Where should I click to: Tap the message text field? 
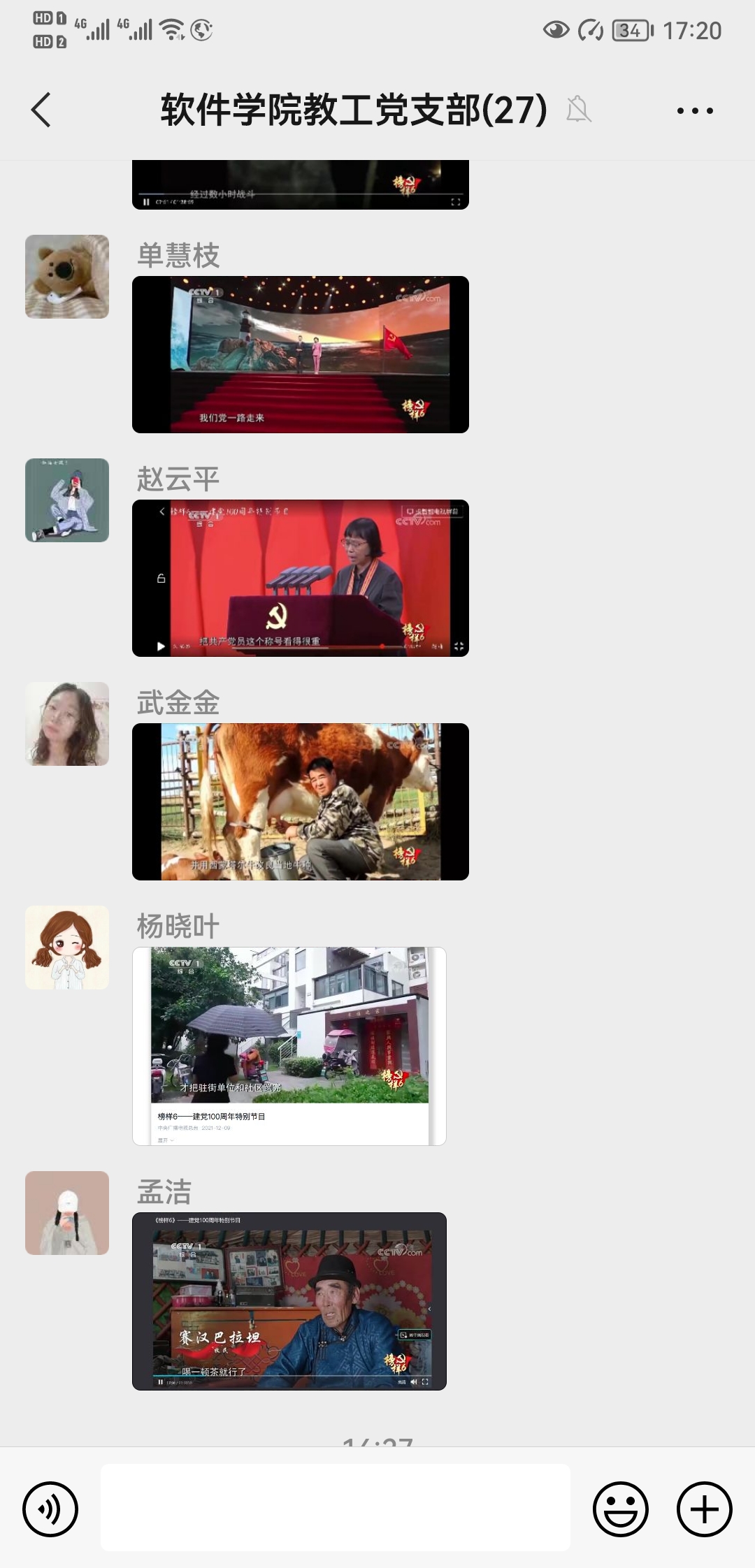pyautogui.click(x=336, y=1507)
